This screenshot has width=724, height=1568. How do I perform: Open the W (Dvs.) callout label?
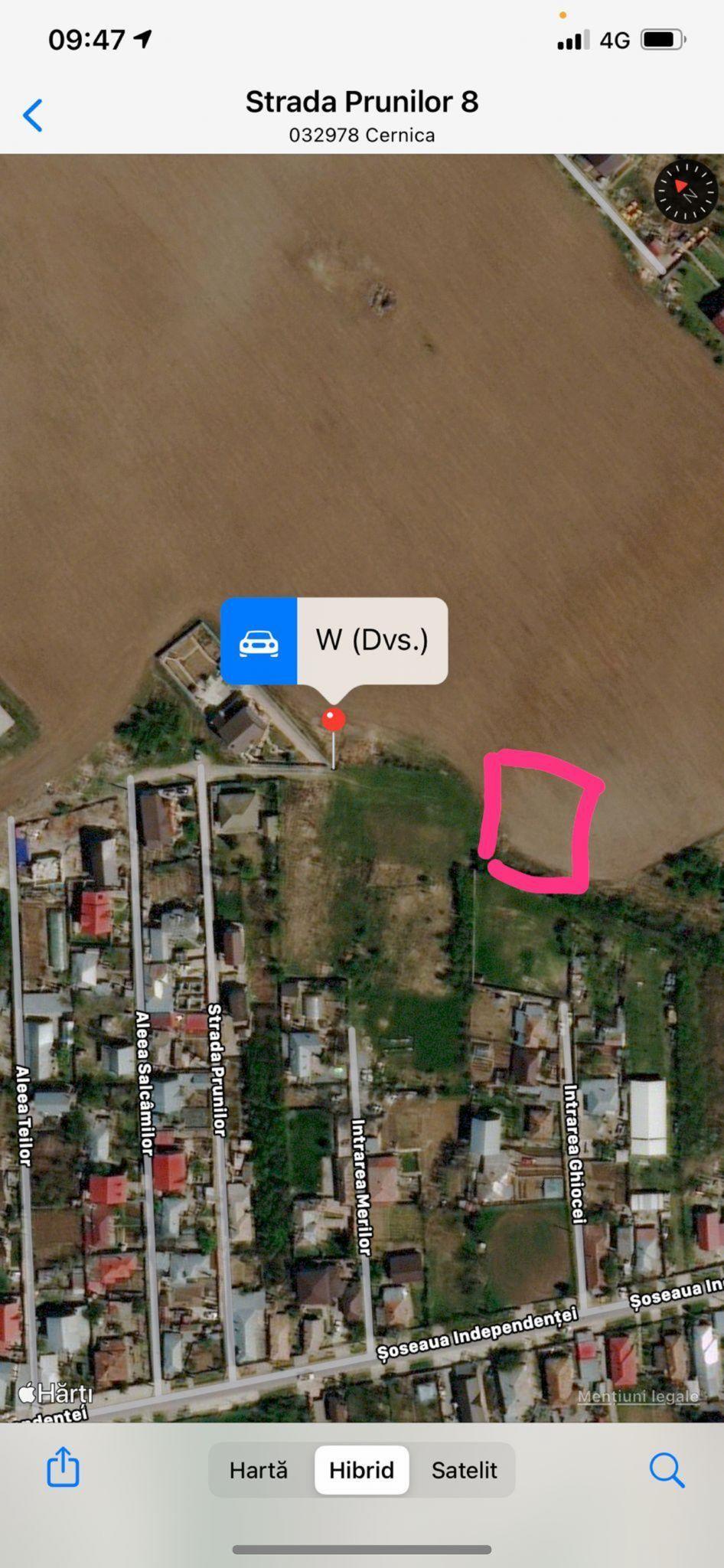click(372, 641)
